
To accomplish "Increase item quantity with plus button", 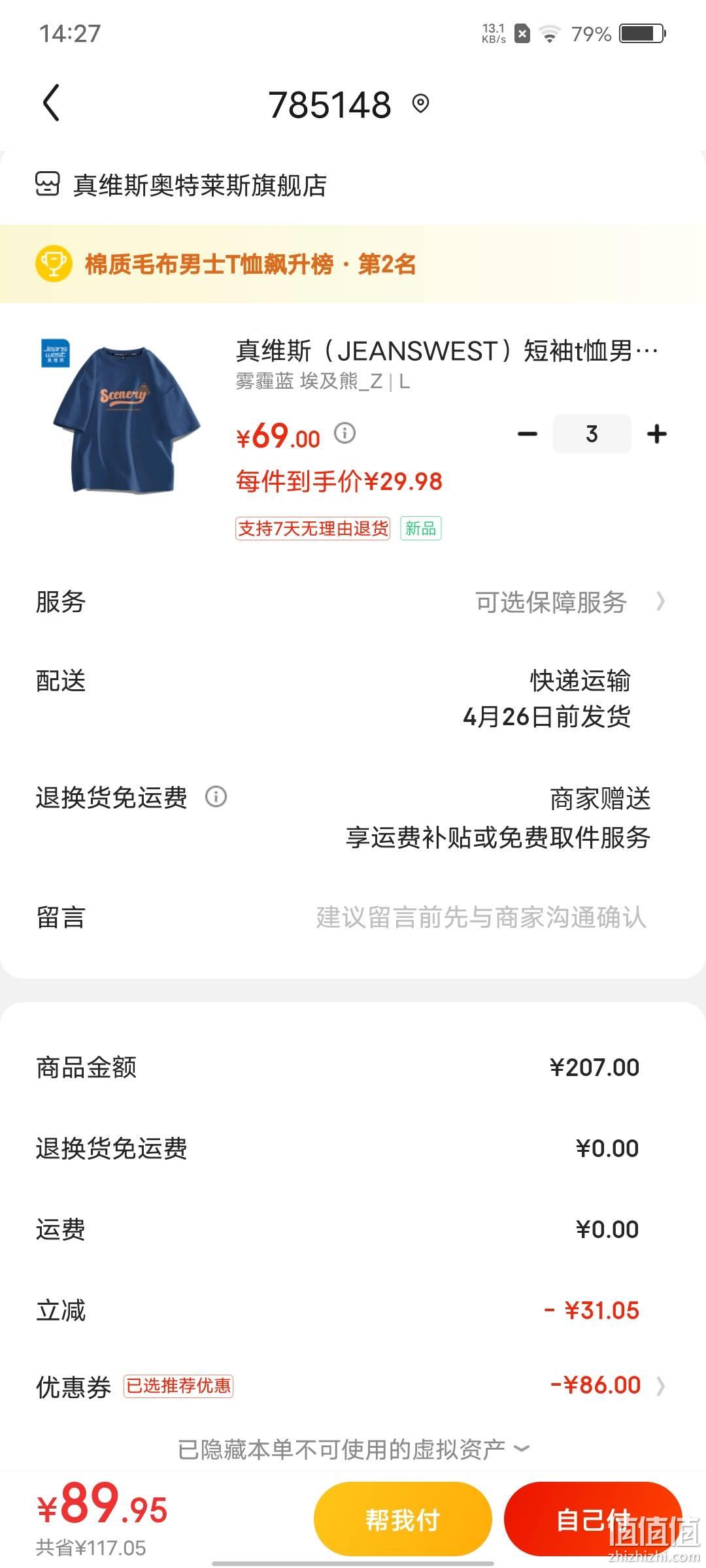I will (x=657, y=434).
